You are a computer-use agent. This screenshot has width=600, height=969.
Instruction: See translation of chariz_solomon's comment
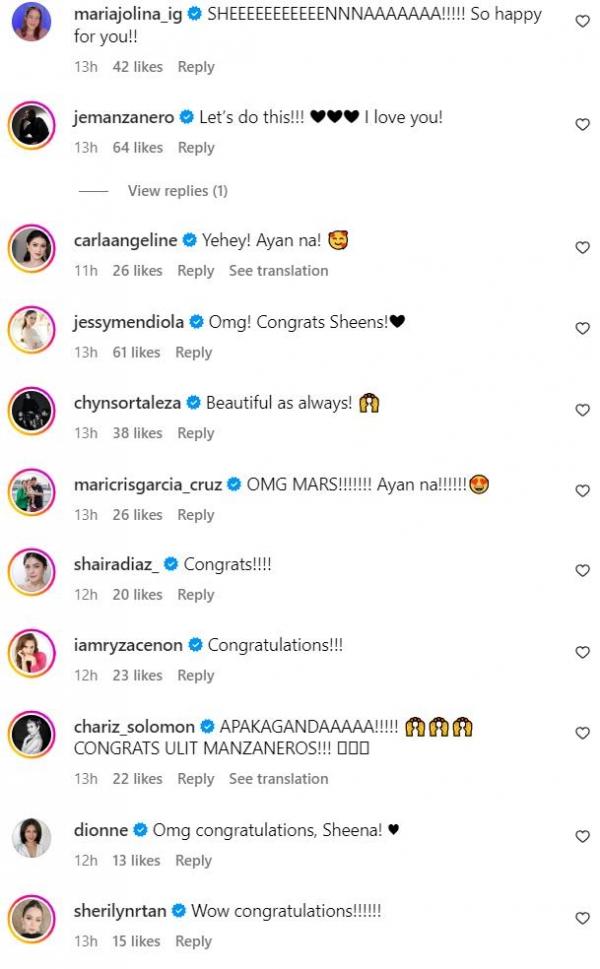[278, 779]
